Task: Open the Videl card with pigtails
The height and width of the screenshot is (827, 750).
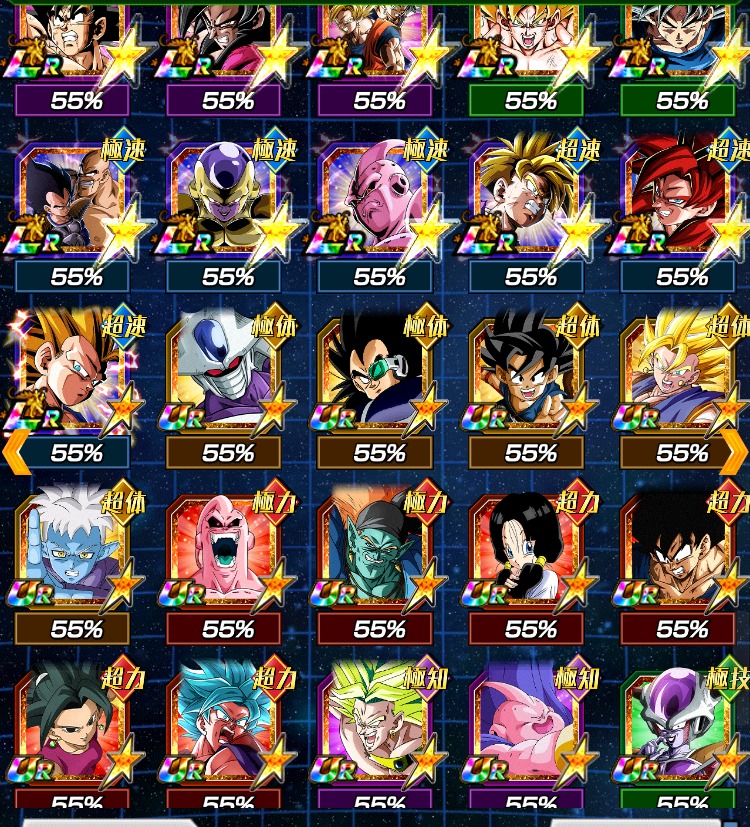Action: click(x=526, y=550)
